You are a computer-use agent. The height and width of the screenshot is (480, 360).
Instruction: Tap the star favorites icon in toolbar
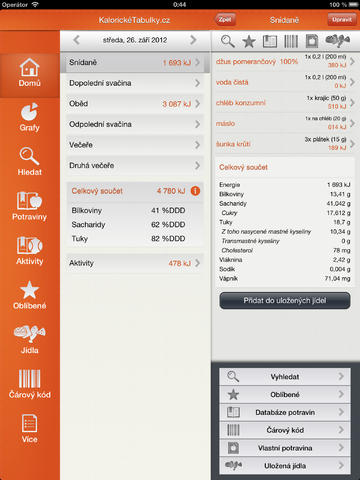point(249,42)
